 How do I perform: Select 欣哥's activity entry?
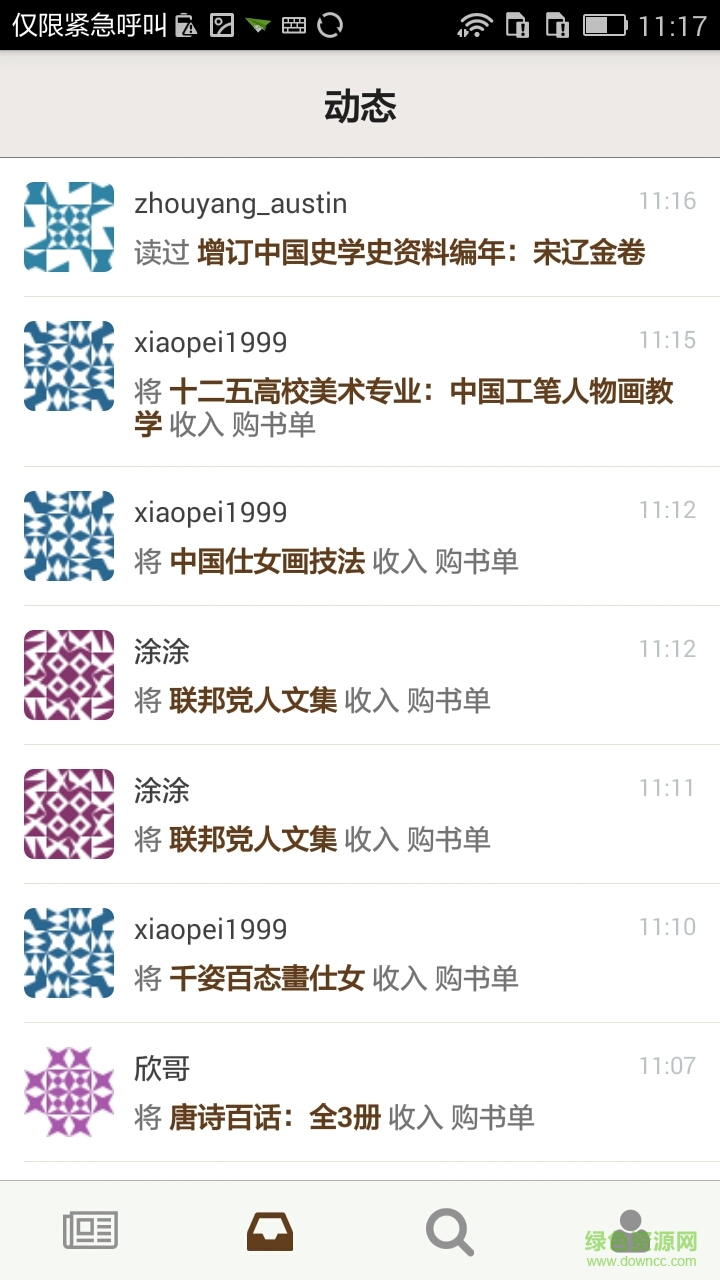(360, 1092)
